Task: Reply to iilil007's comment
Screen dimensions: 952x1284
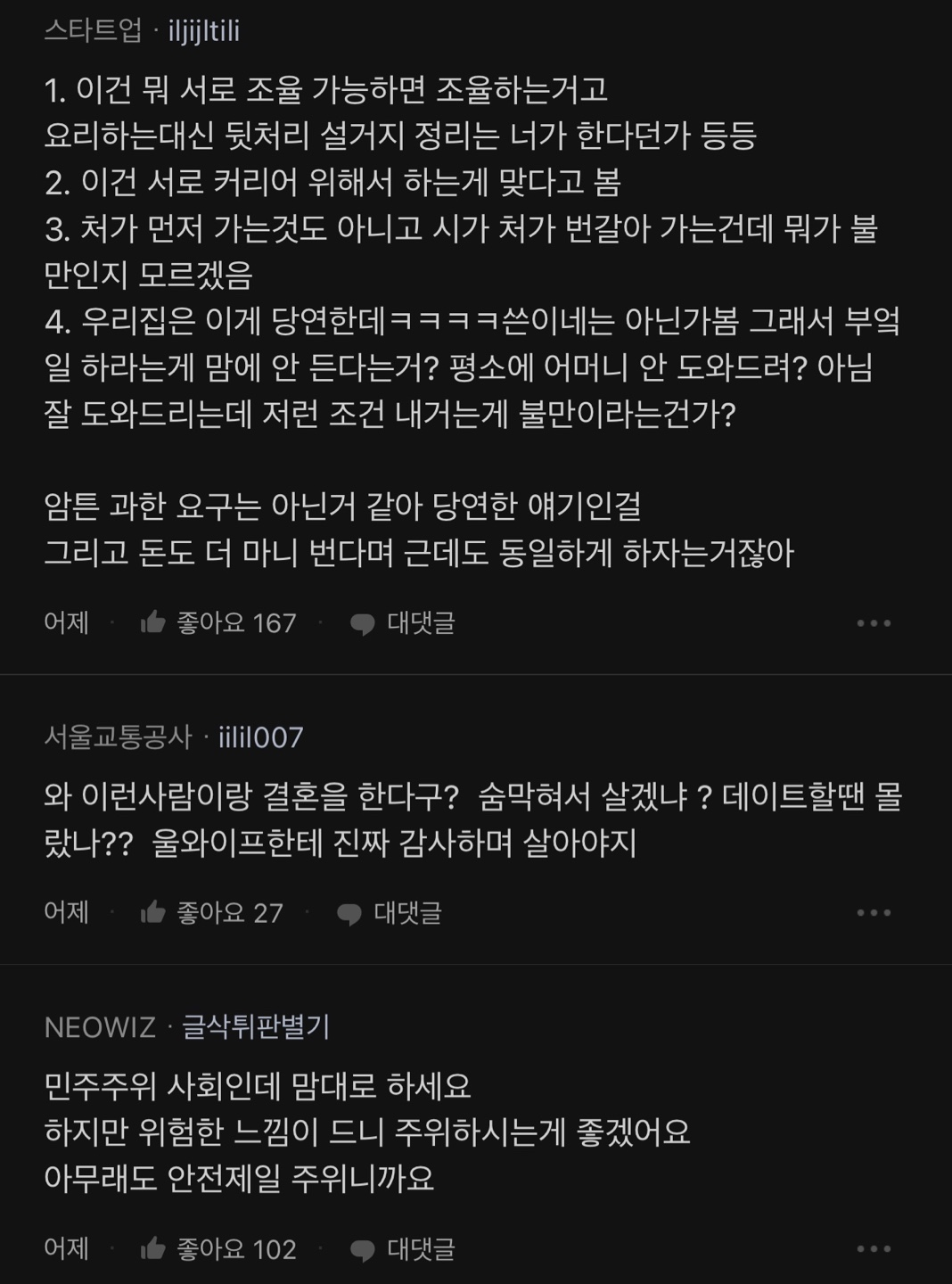Action: click(389, 912)
